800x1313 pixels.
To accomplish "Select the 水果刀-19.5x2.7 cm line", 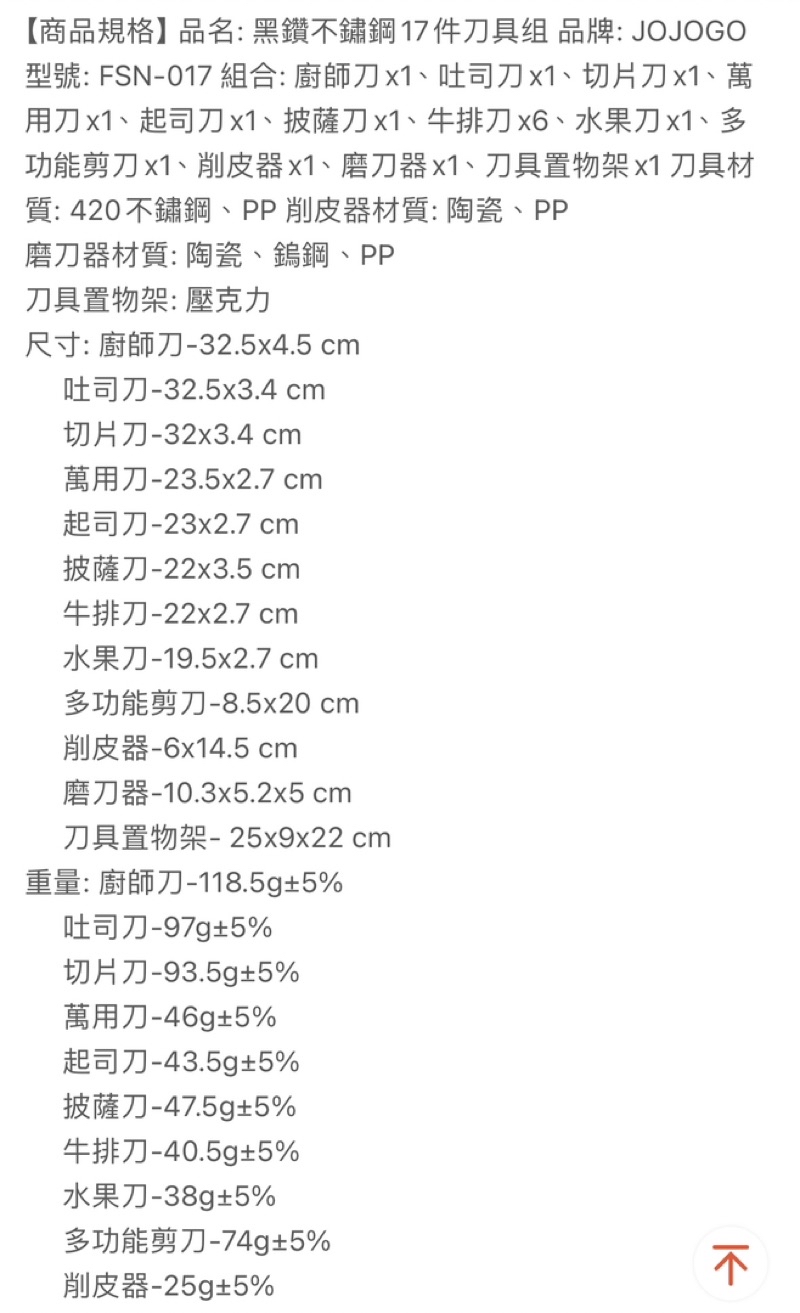I will 190,658.
